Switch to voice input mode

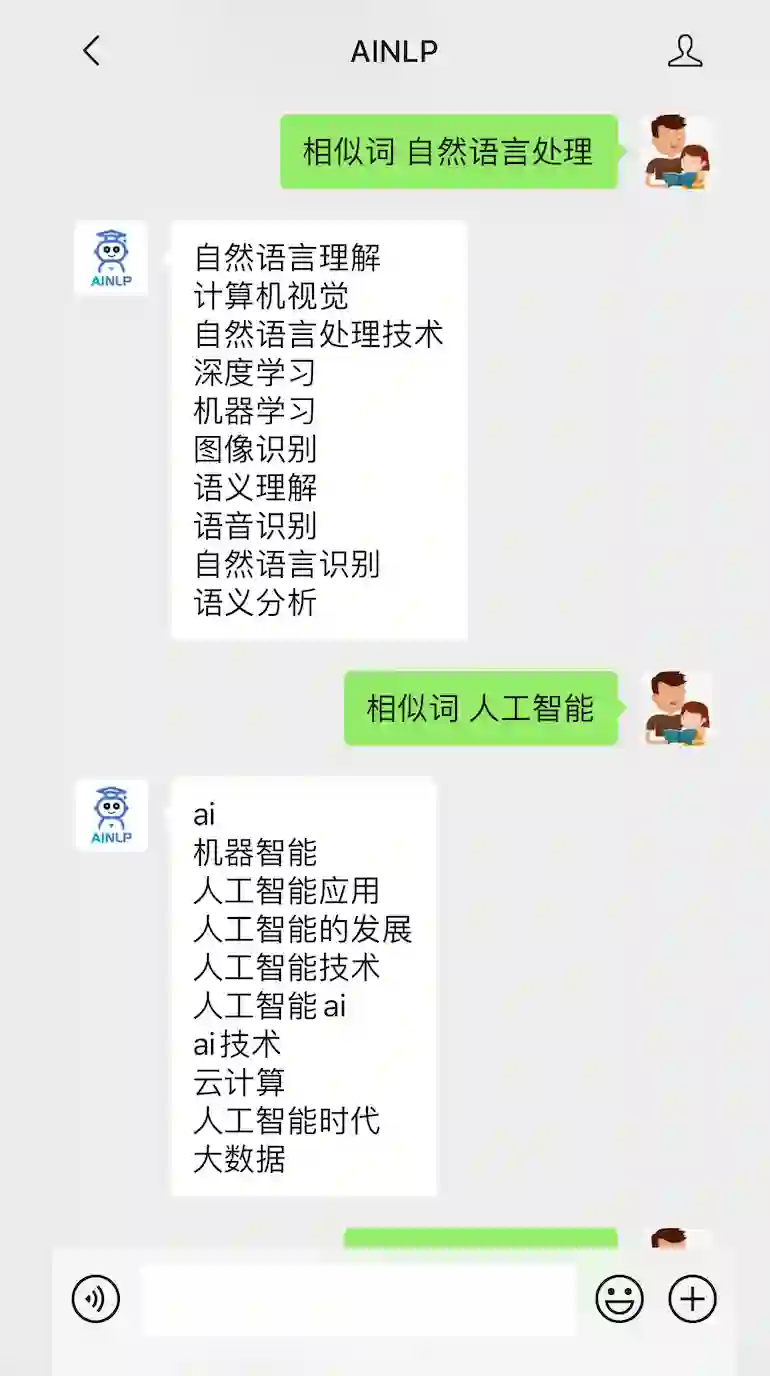96,1299
